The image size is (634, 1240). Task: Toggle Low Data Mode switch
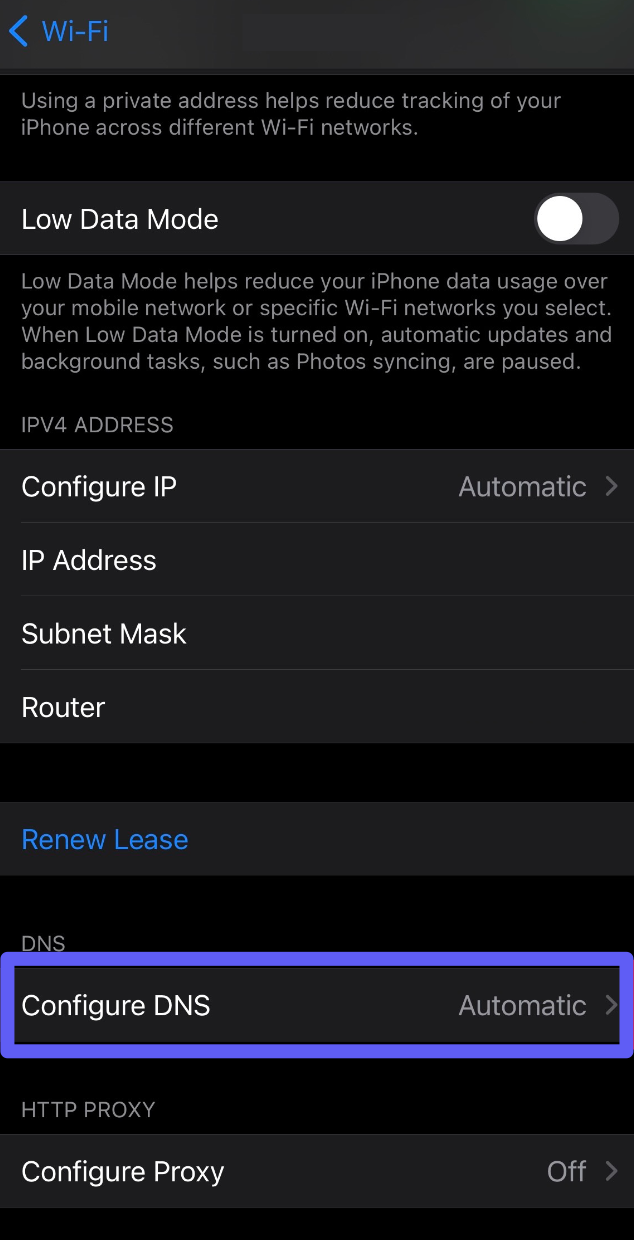(x=575, y=219)
